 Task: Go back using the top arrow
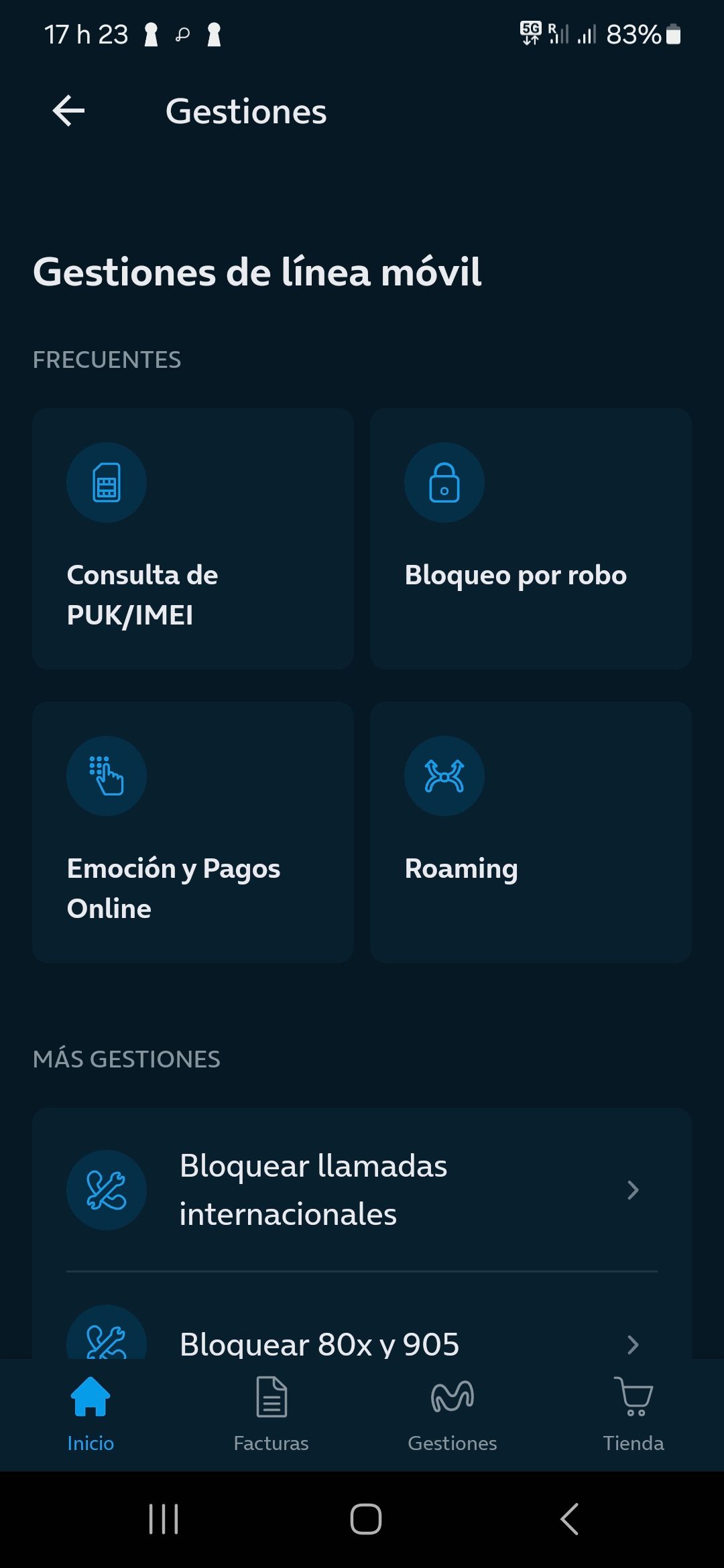68,111
